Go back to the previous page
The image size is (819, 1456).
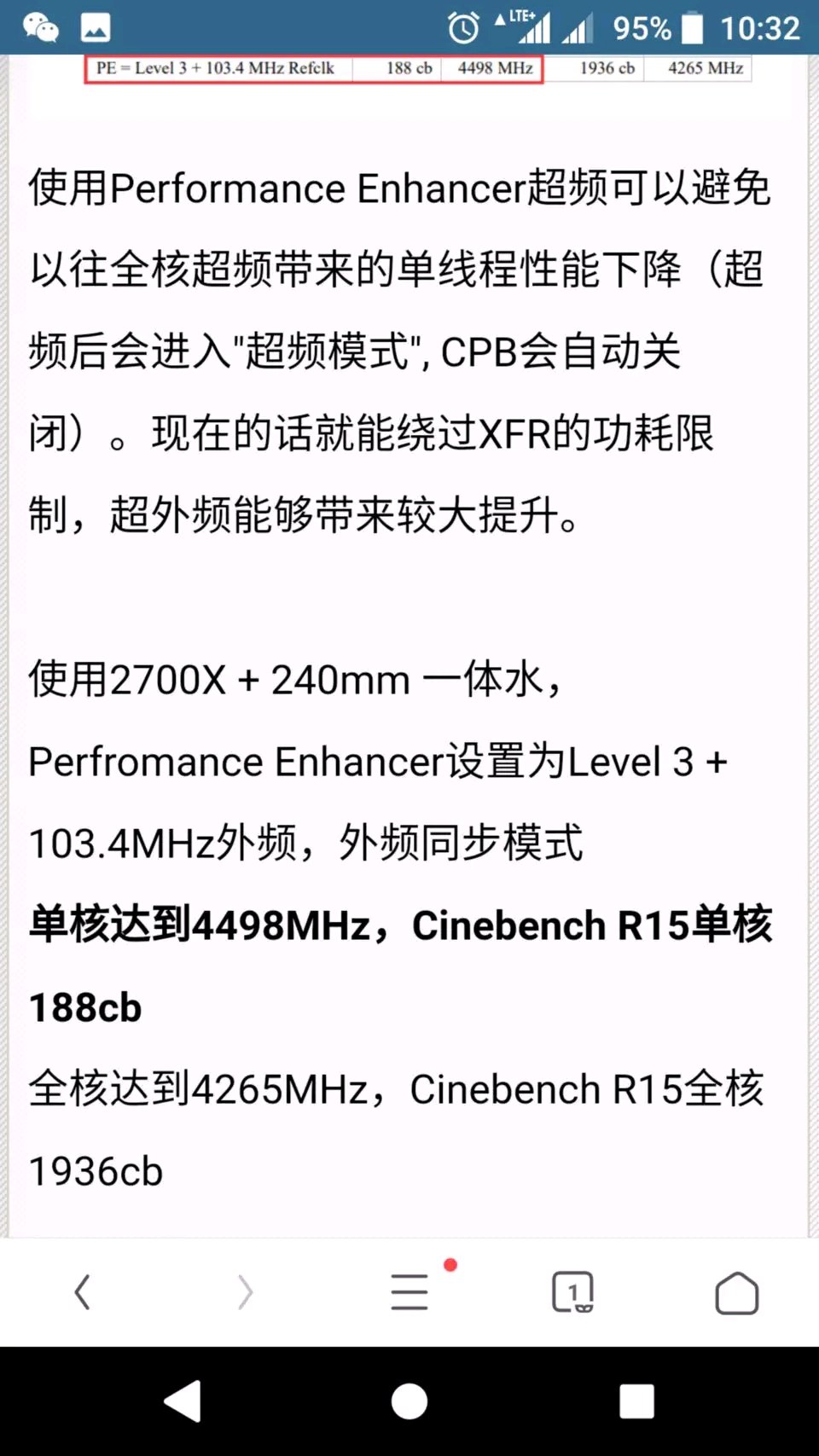coord(82,1292)
